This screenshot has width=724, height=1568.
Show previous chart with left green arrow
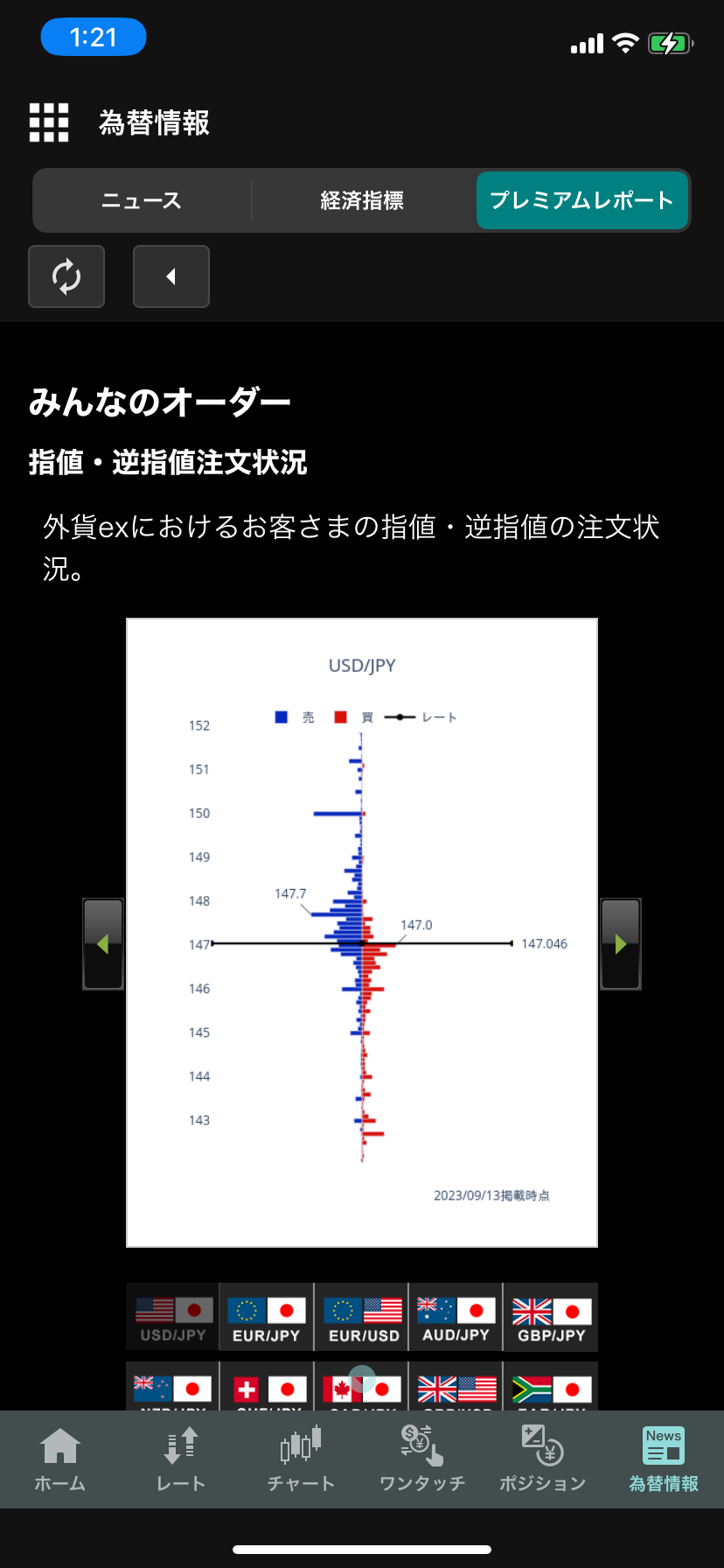(x=103, y=944)
